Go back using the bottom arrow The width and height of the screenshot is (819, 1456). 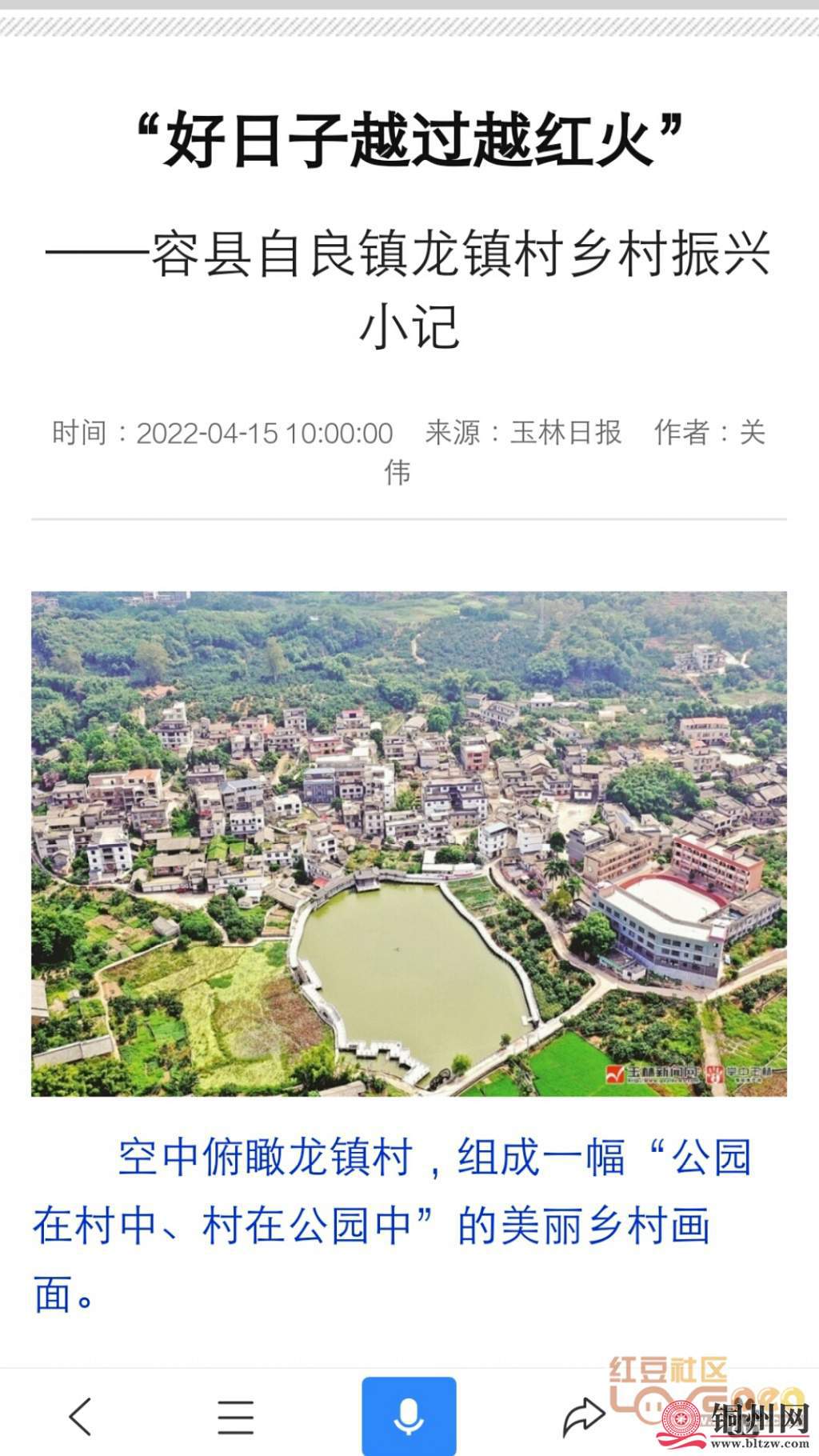pos(81,1417)
